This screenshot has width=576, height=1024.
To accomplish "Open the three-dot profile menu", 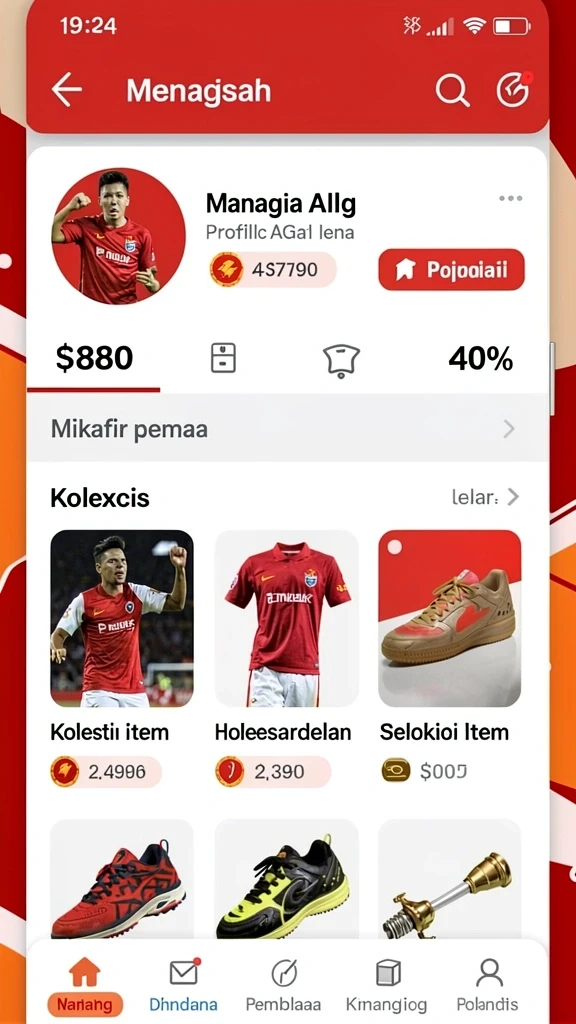I will tap(510, 199).
